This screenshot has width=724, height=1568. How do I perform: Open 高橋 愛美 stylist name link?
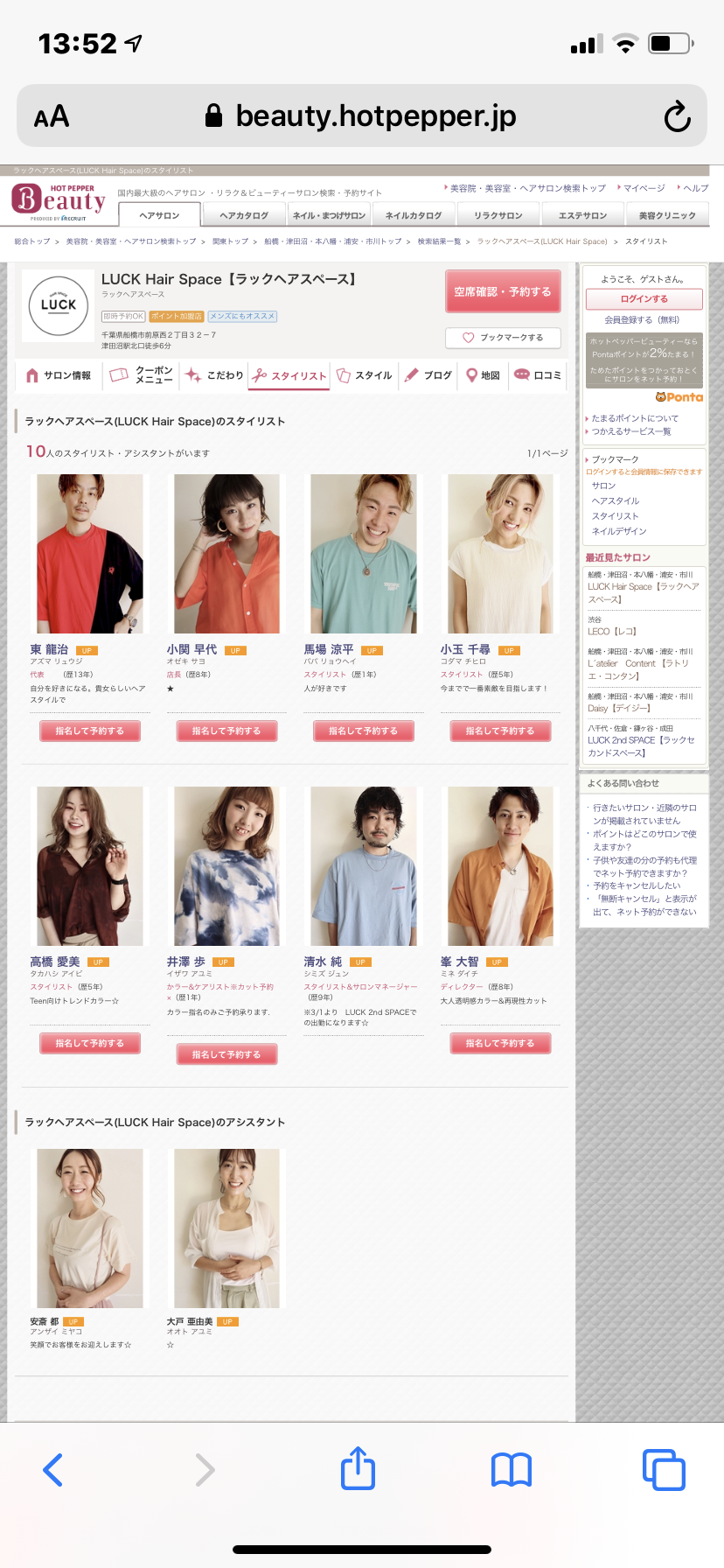[55, 962]
